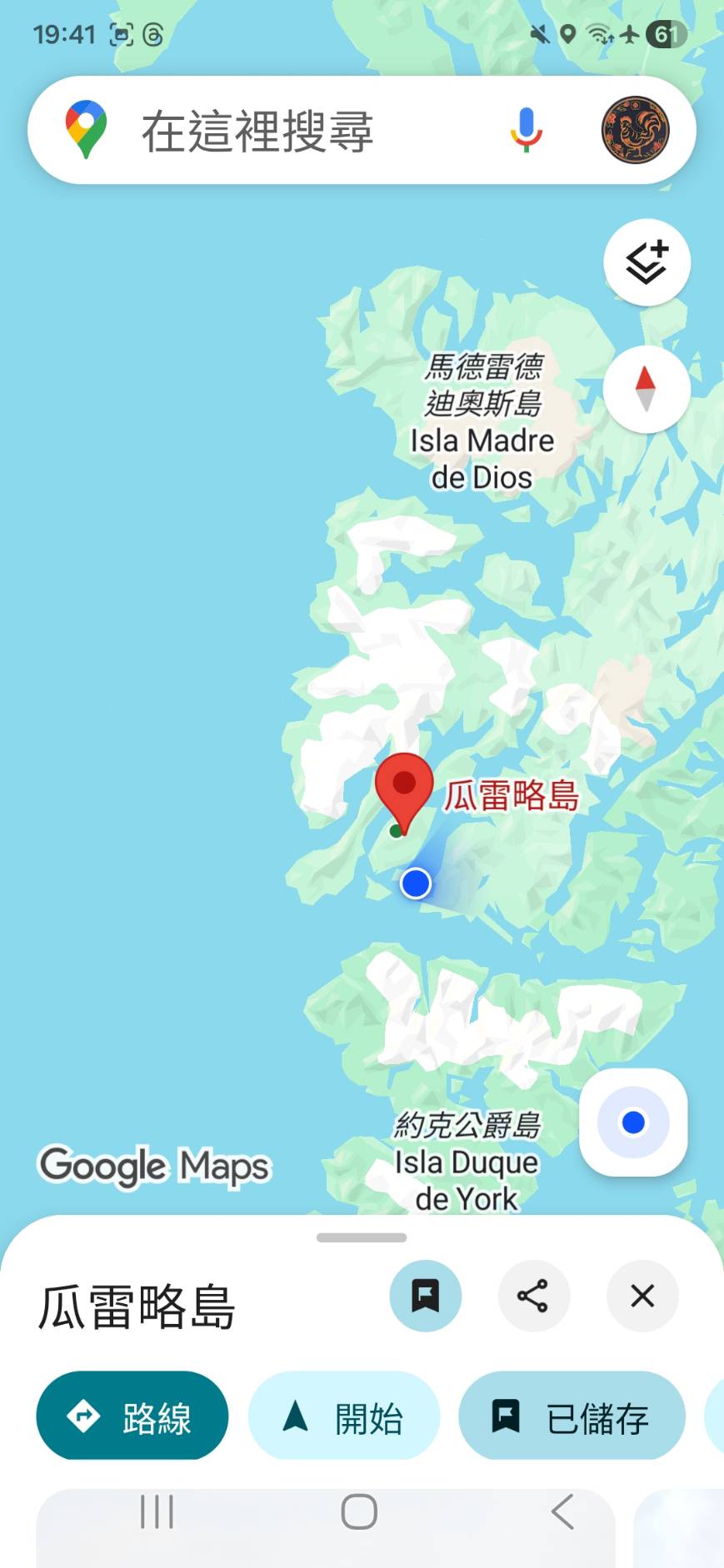Viewport: 724px width, 1568px height.
Task: Open the account profile picture
Action: (x=635, y=130)
